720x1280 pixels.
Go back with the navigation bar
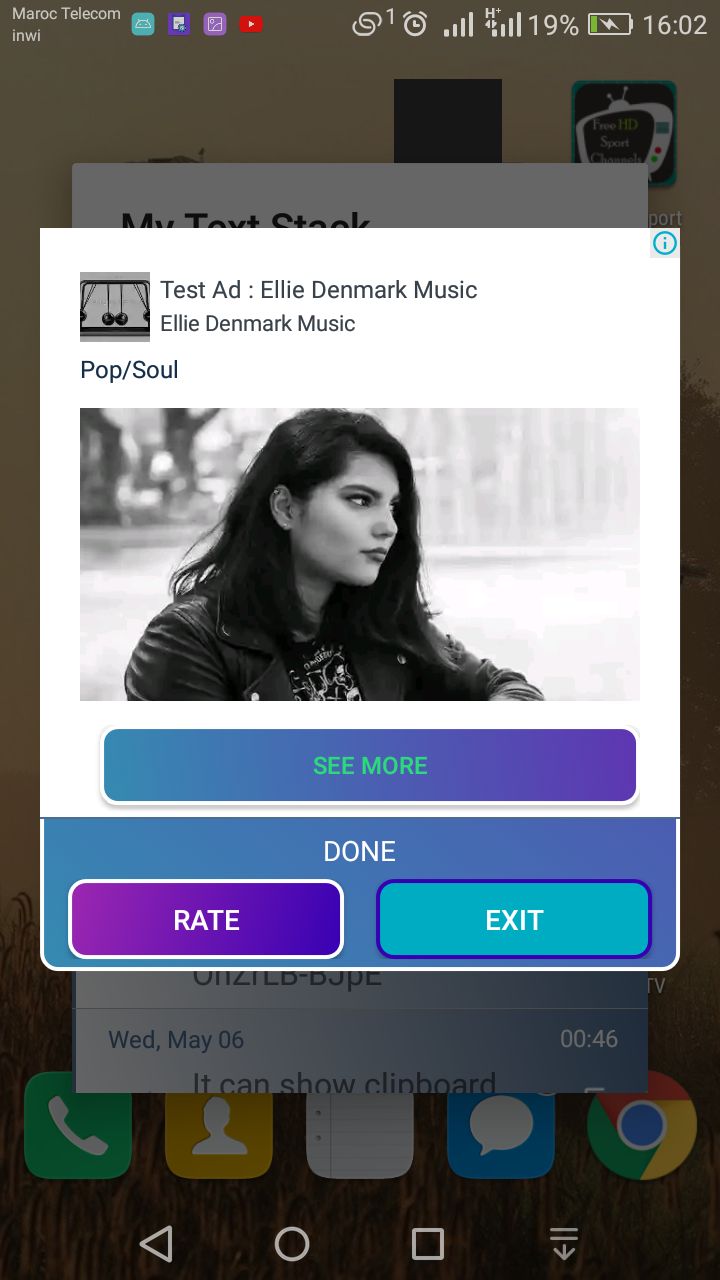pyautogui.click(x=156, y=1244)
